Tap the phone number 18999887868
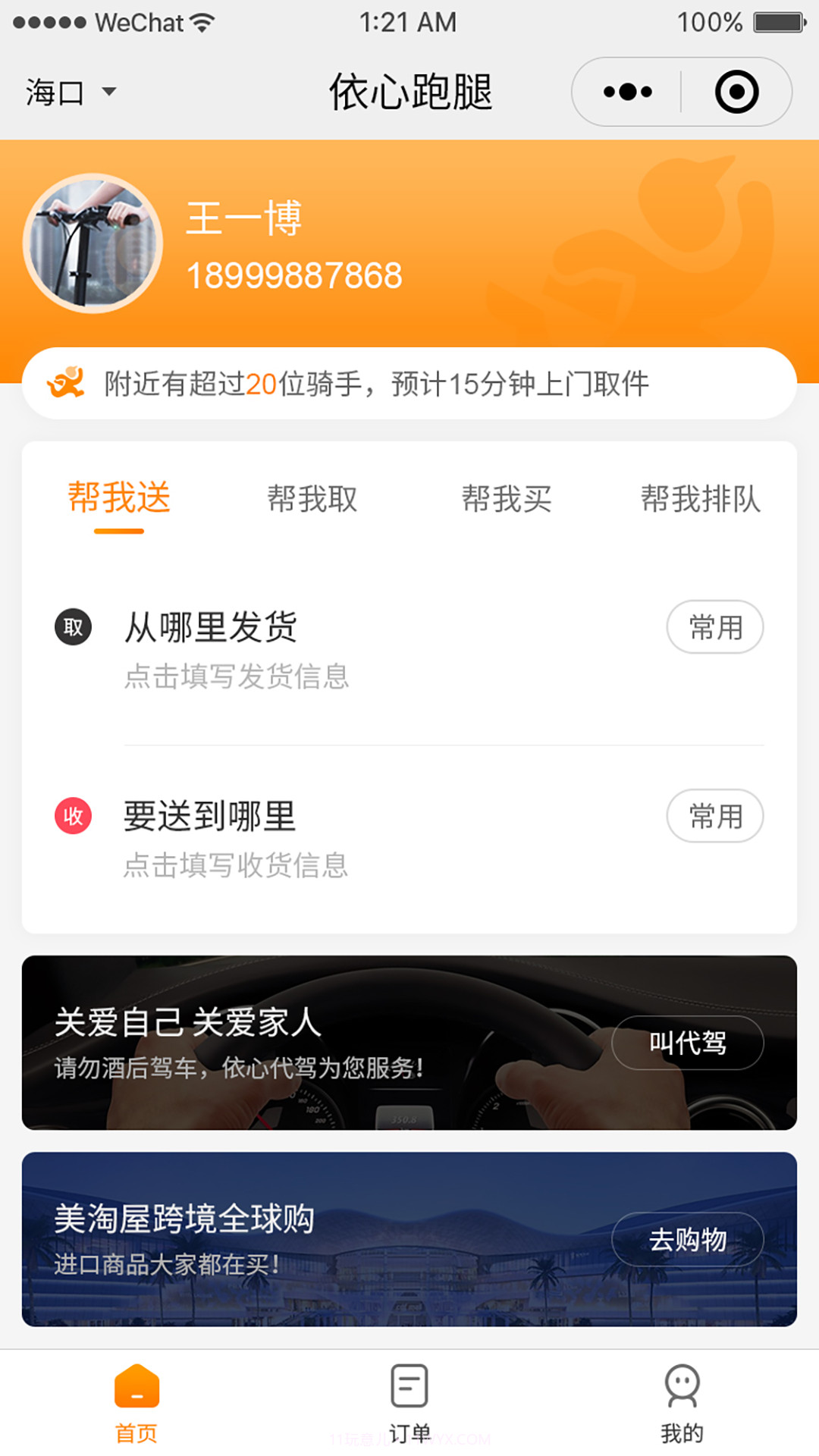Screen dimensions: 819x1456 (x=295, y=275)
